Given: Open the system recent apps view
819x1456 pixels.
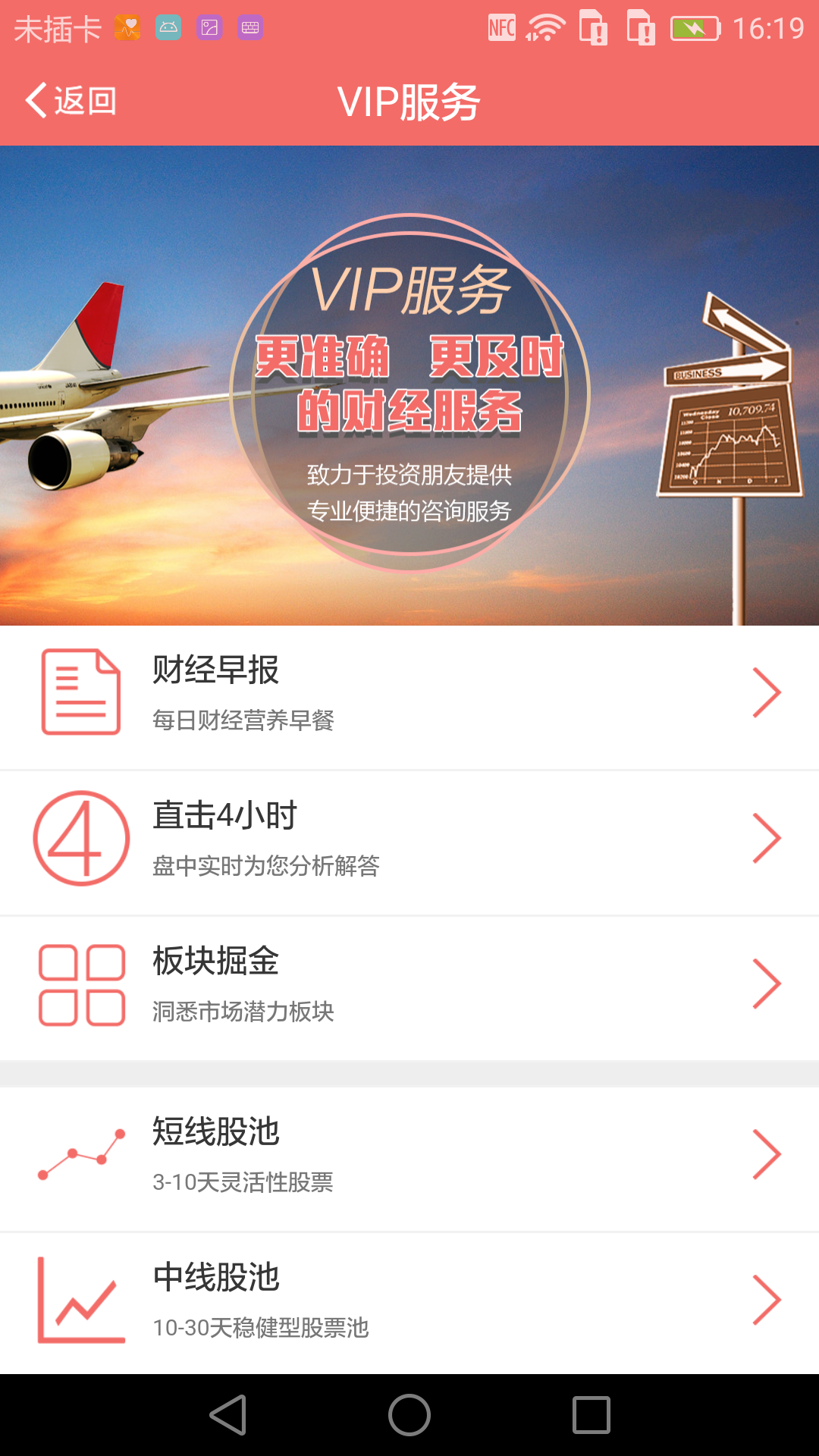Looking at the screenshot, I should [591, 1415].
